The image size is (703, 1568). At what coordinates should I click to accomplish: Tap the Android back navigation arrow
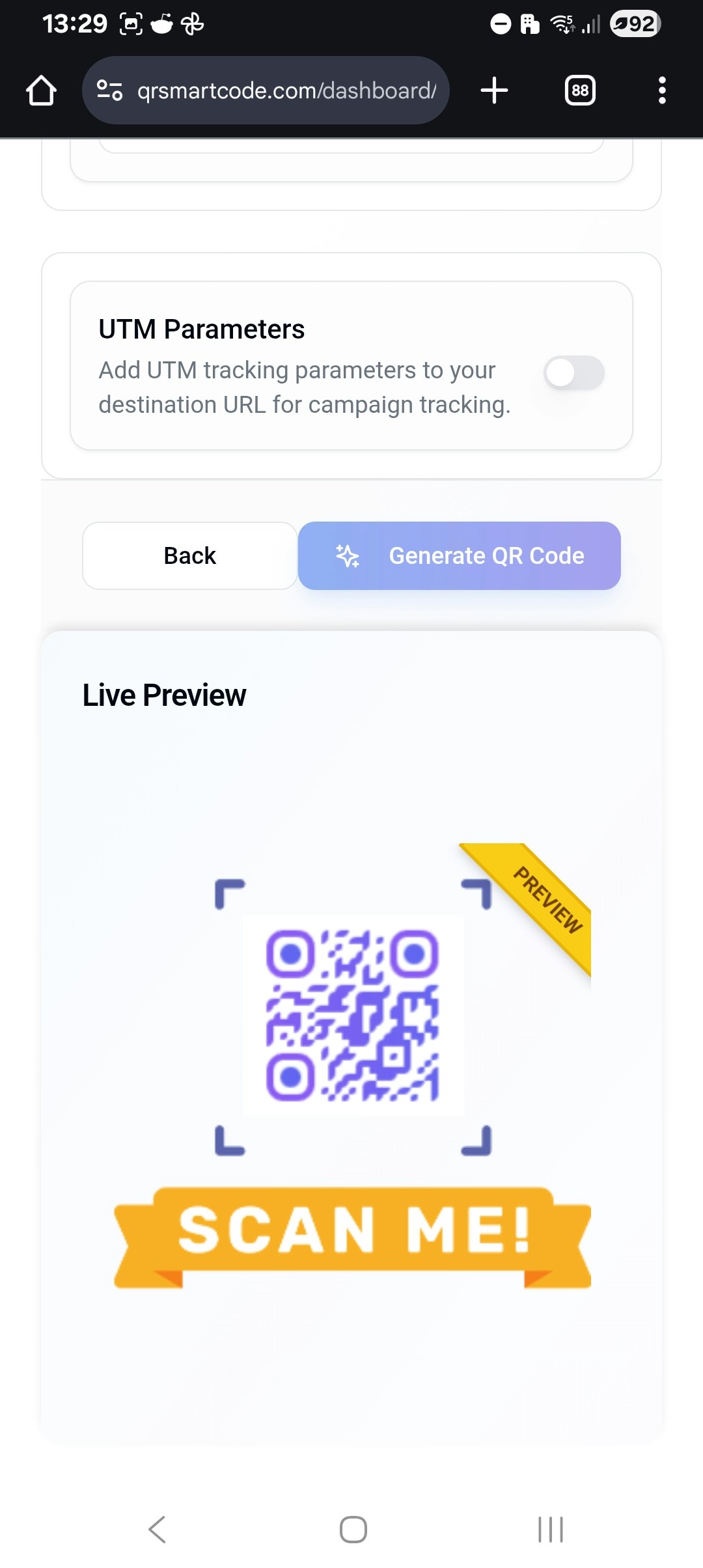(156, 1529)
